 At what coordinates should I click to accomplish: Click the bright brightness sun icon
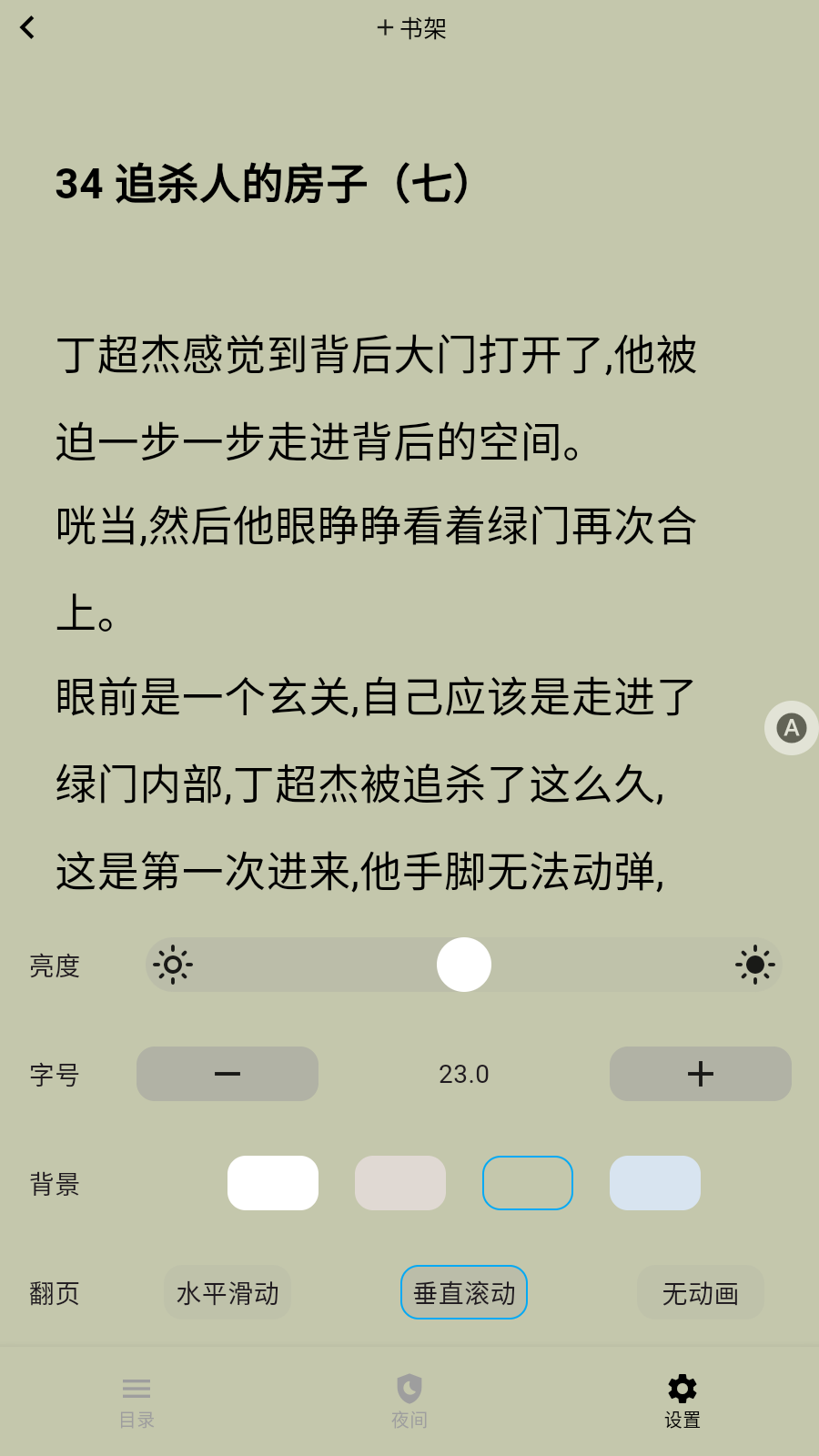754,965
